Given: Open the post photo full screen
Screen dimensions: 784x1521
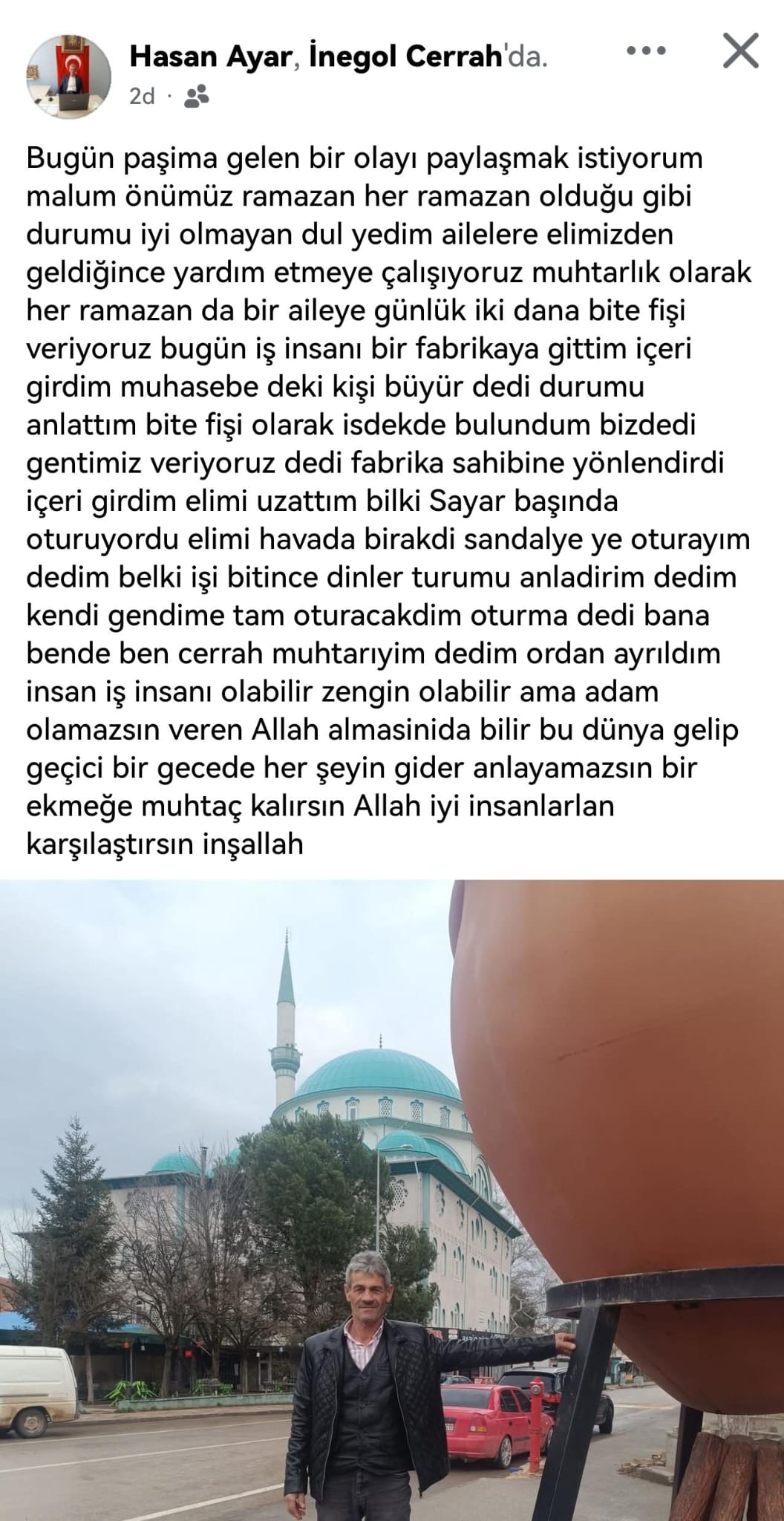Looking at the screenshot, I should (x=392, y=1199).
